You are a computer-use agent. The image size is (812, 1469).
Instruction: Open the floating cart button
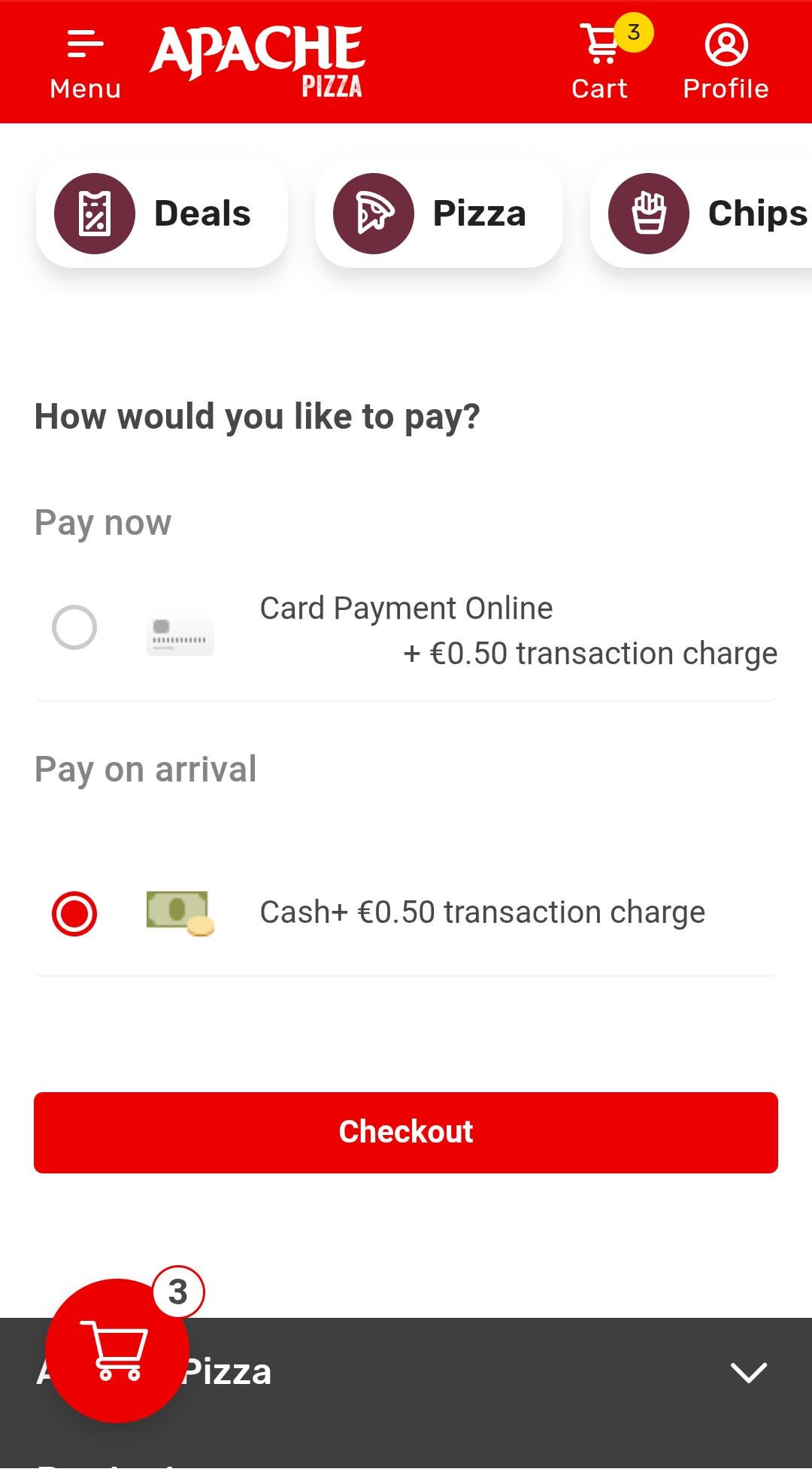(x=118, y=1351)
